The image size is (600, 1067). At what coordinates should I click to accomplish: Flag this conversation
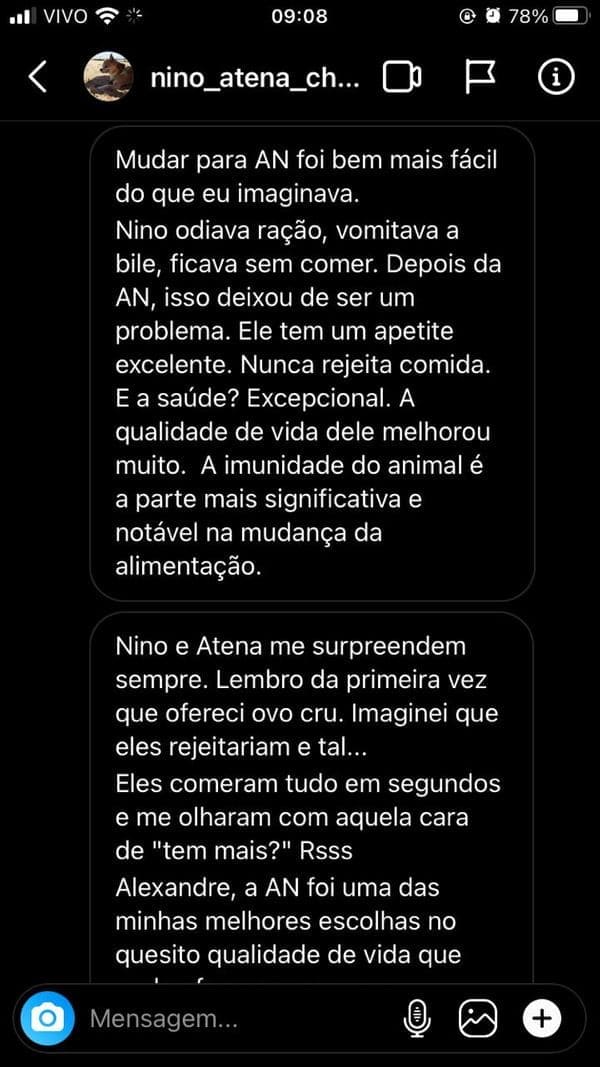[x=480, y=77]
